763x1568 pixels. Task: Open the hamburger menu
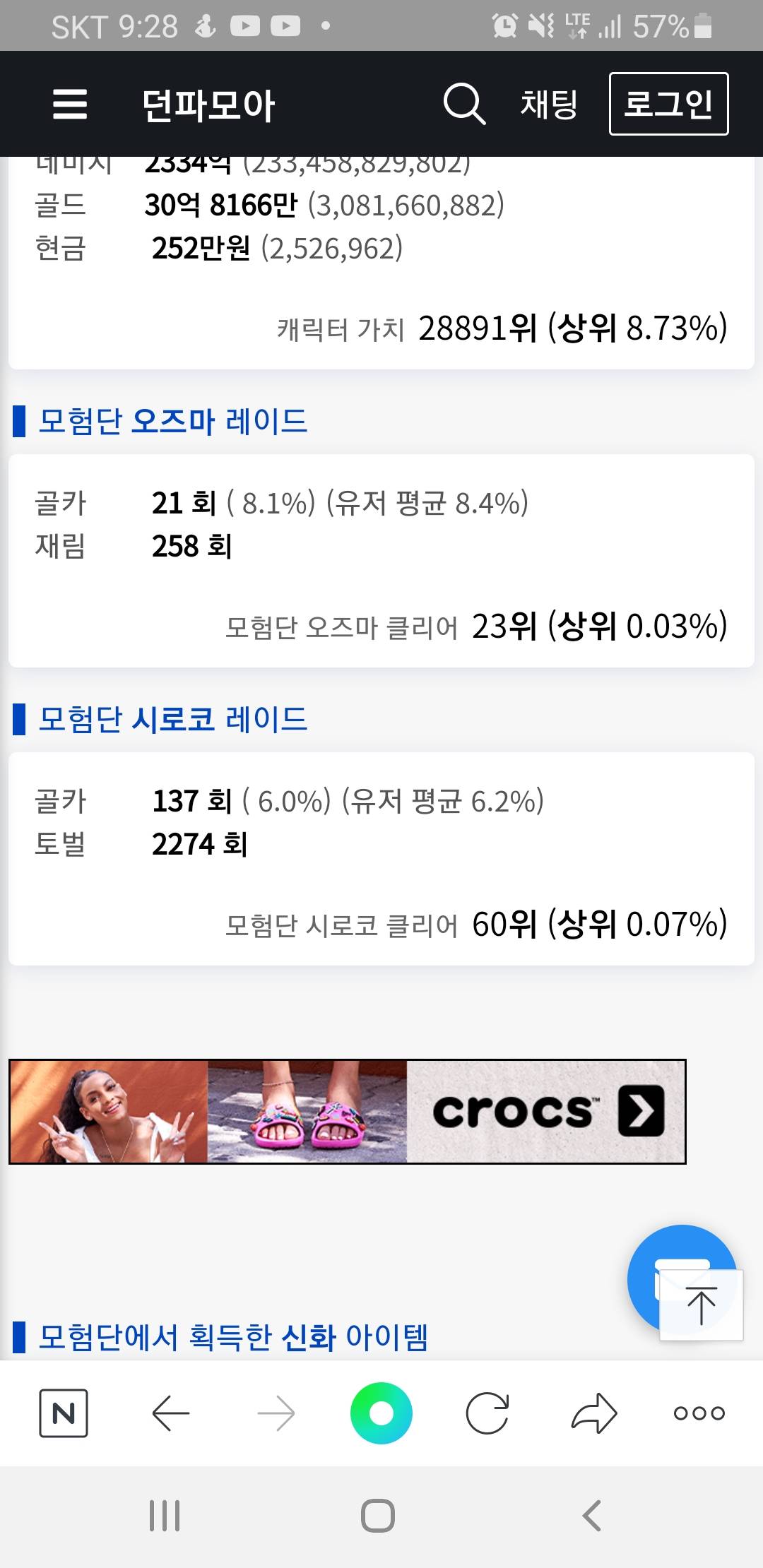click(70, 104)
